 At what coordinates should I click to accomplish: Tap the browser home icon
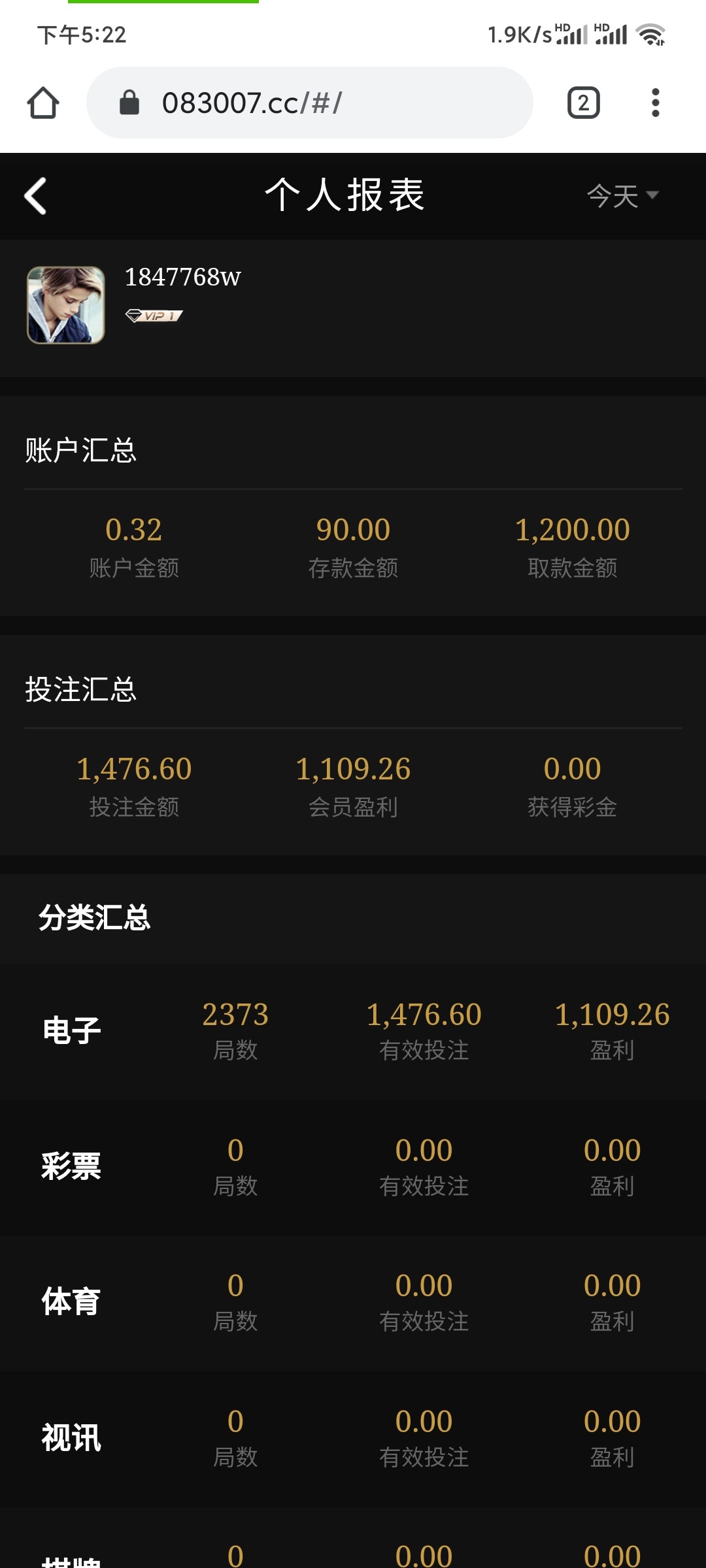pos(43,103)
